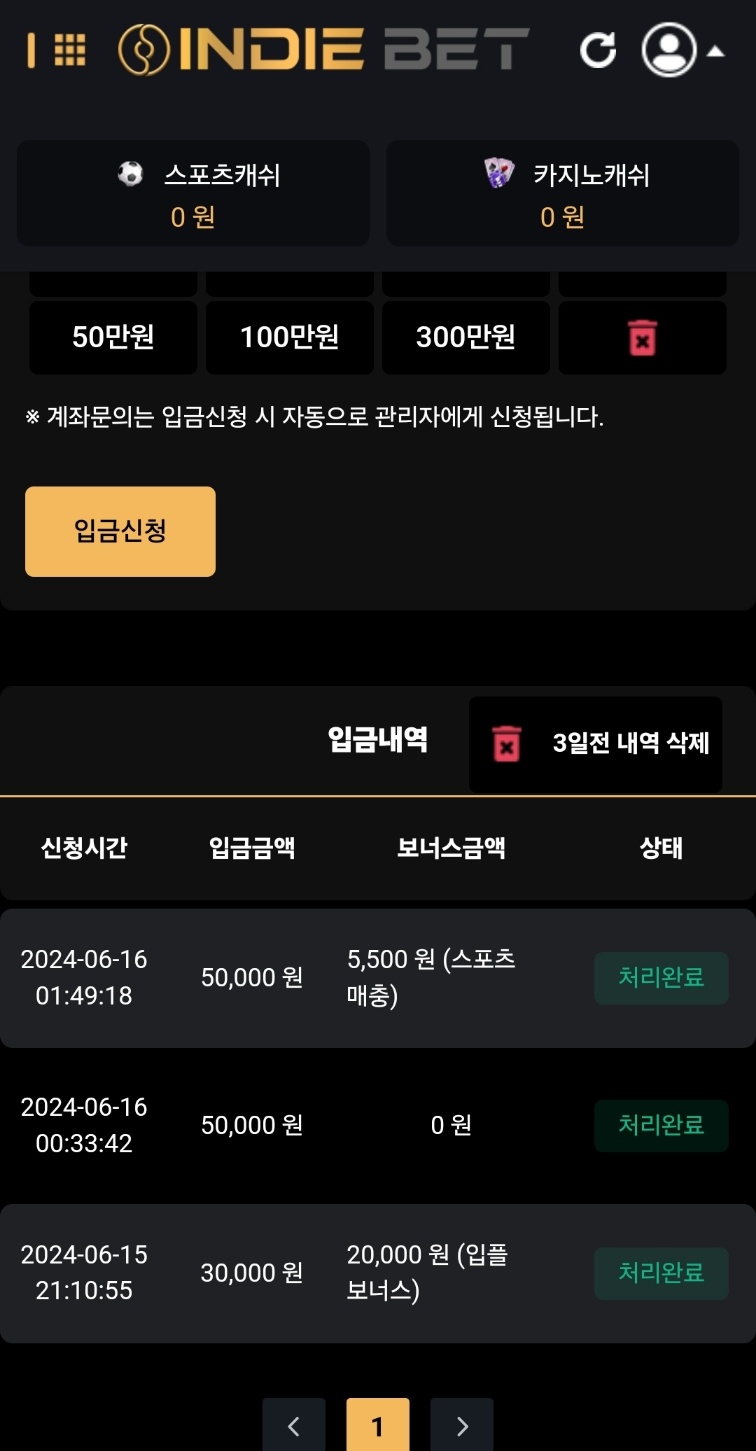The image size is (756, 1451).
Task: Submit the 입금신청 deposit request
Action: click(x=120, y=531)
